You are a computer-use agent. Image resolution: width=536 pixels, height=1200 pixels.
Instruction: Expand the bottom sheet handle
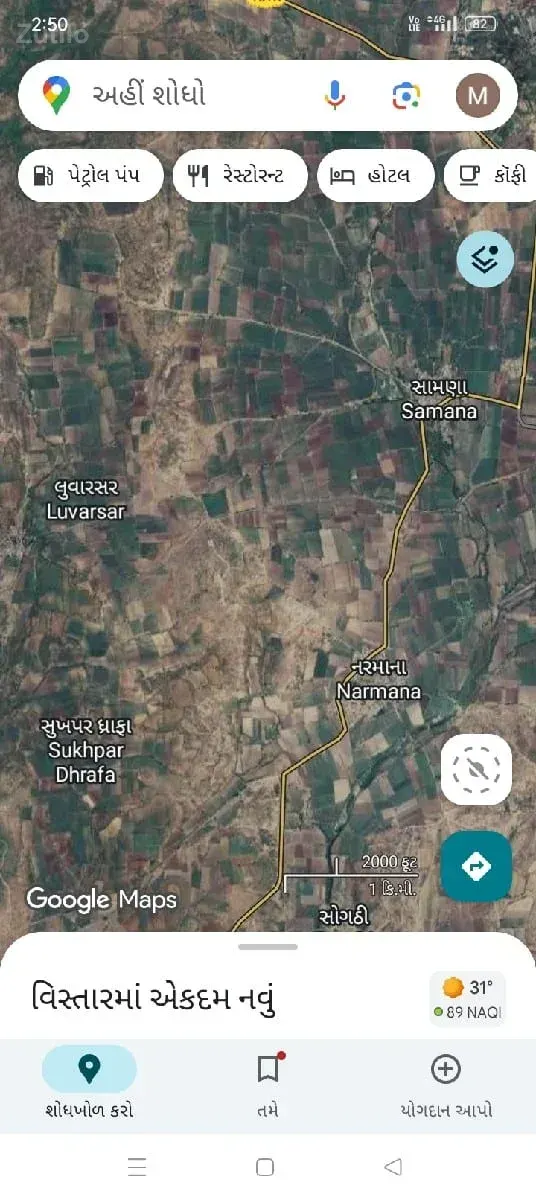(x=268, y=946)
